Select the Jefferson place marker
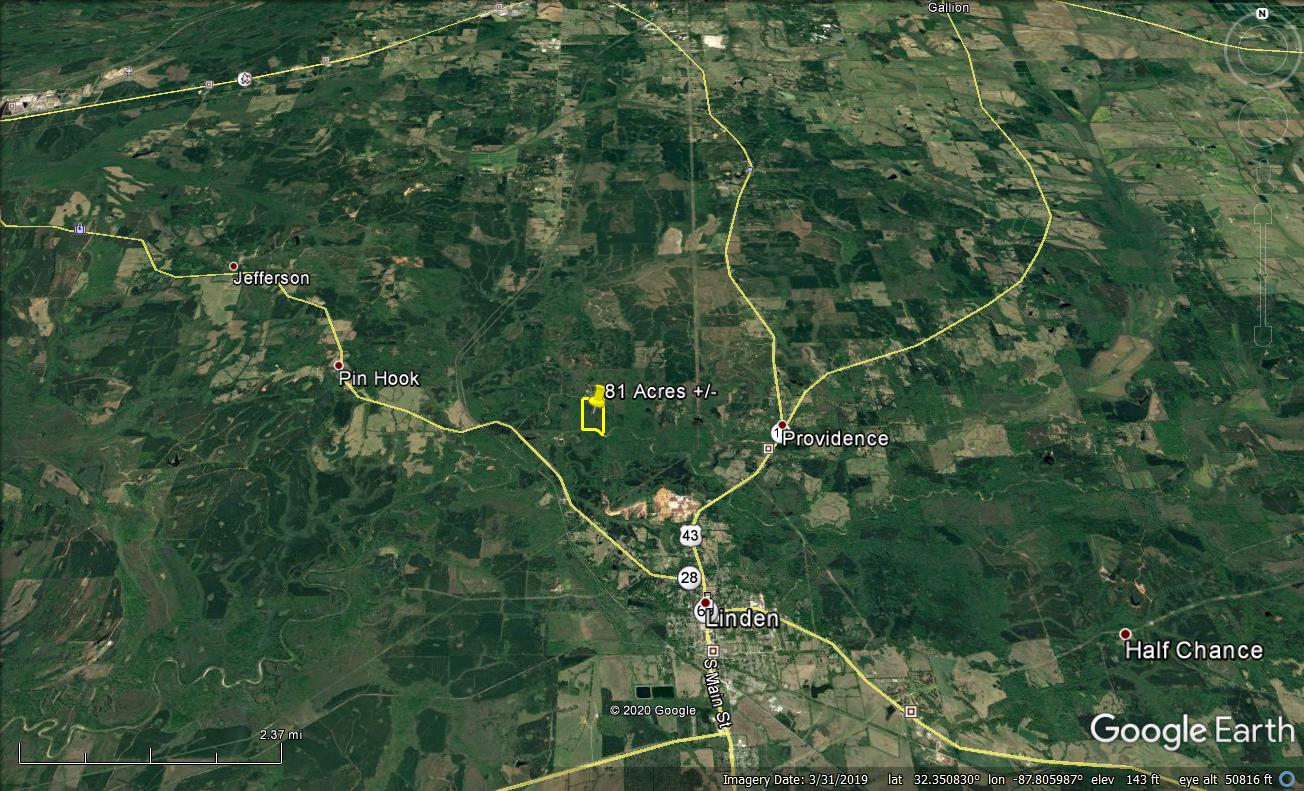 (233, 266)
